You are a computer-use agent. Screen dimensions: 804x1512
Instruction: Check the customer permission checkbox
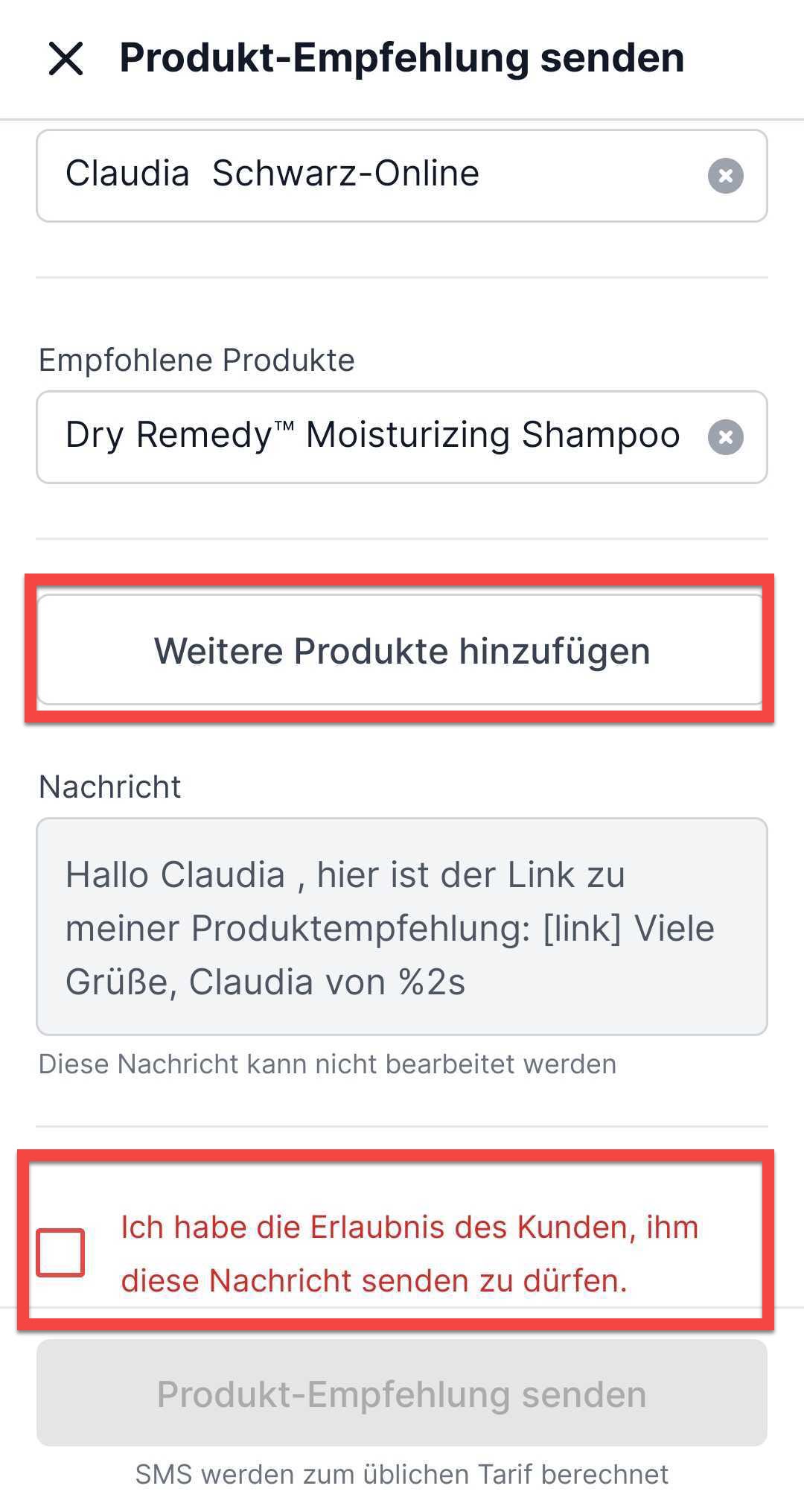tap(61, 1253)
